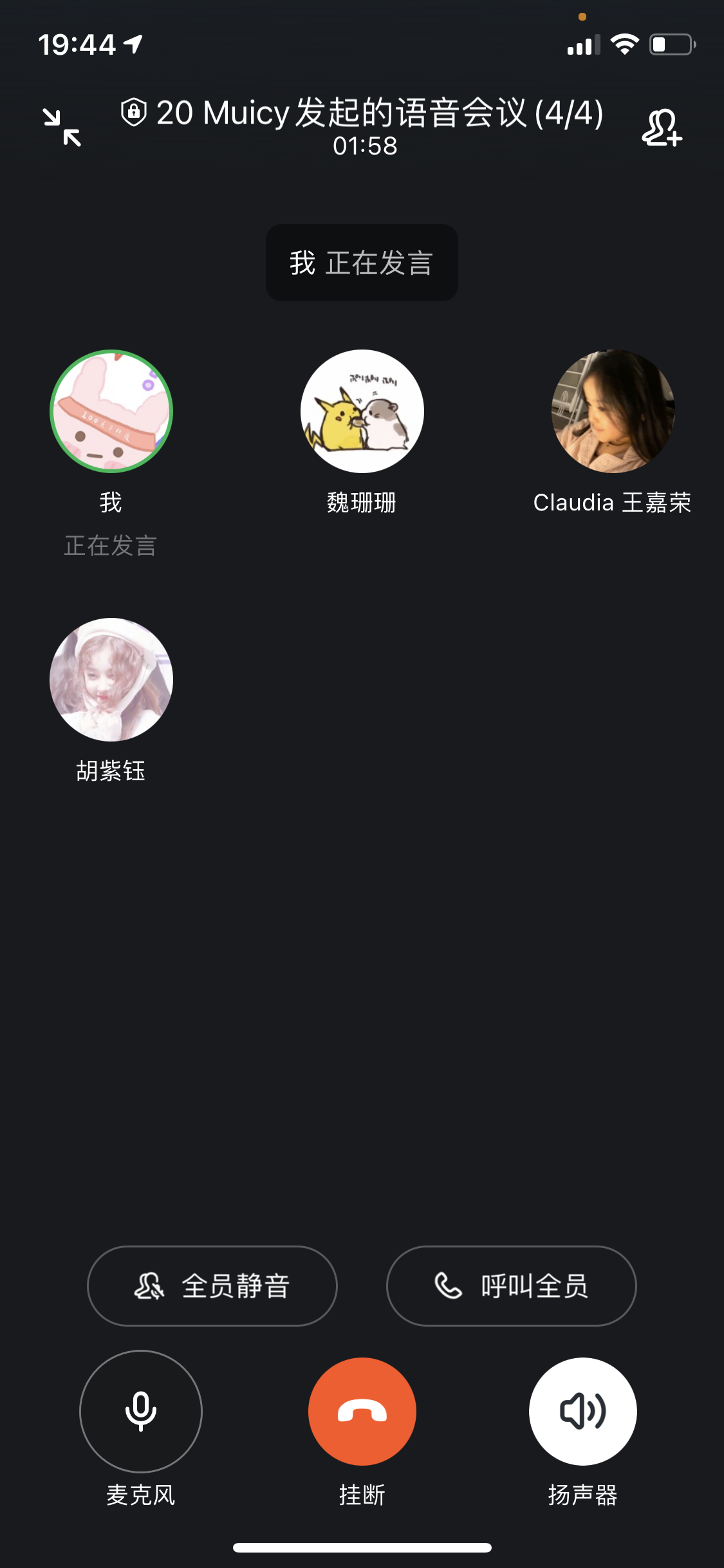
Task: Open Claudia 王嘉荣's participant avatar
Action: 613,411
